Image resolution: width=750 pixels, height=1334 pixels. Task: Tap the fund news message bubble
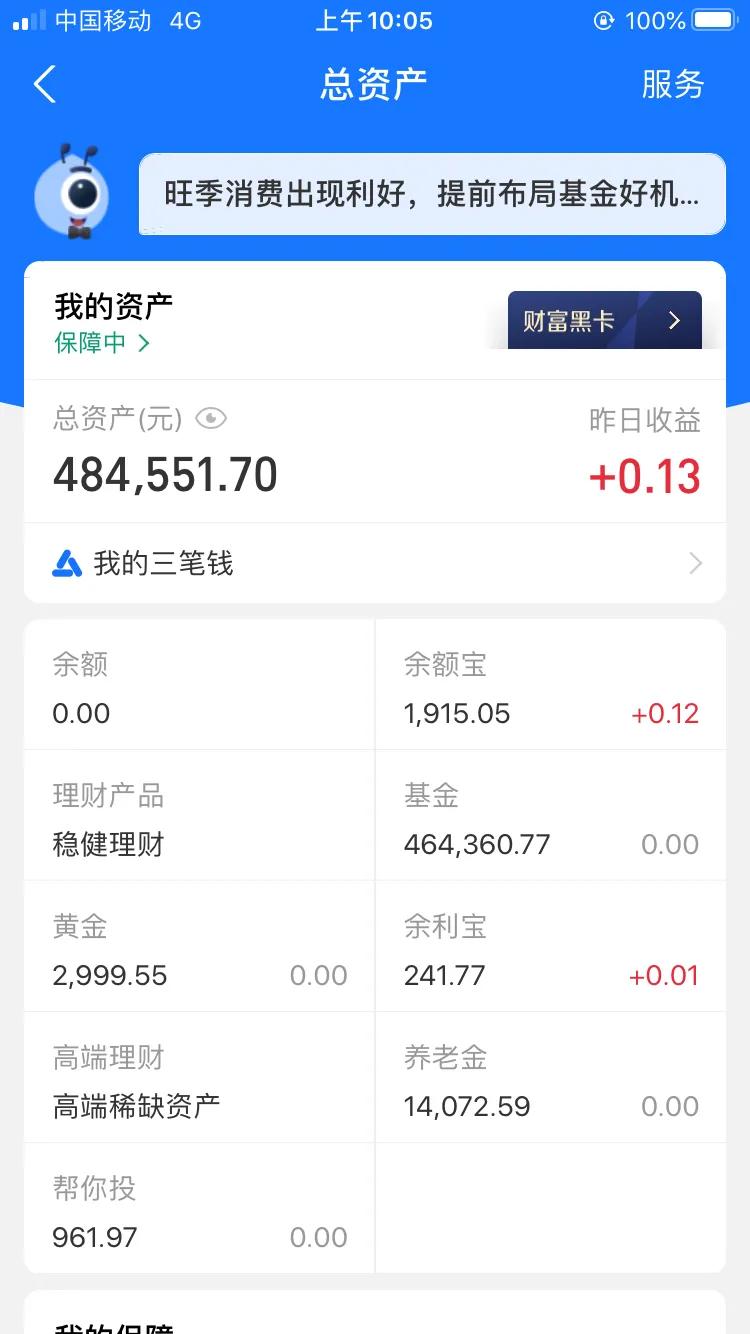(430, 195)
